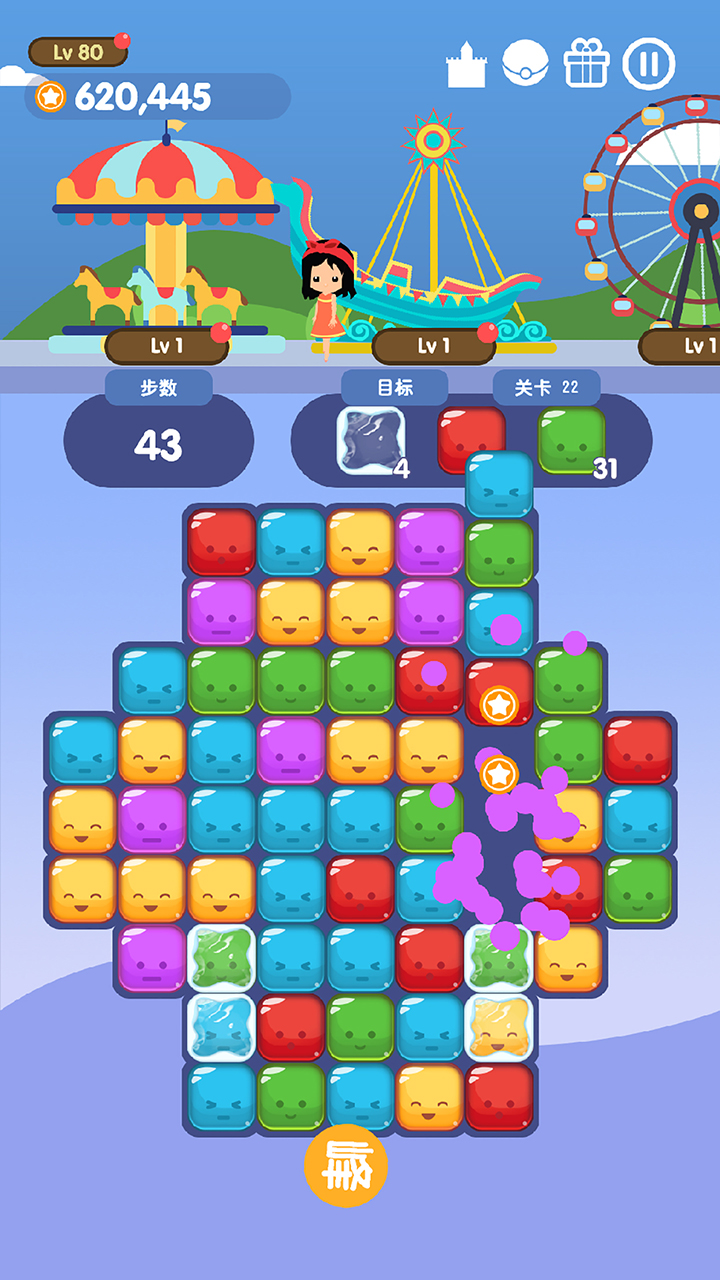Upgrade the carousel Lv 1 button
Image resolution: width=720 pixels, height=1280 pixels.
[x=166, y=347]
